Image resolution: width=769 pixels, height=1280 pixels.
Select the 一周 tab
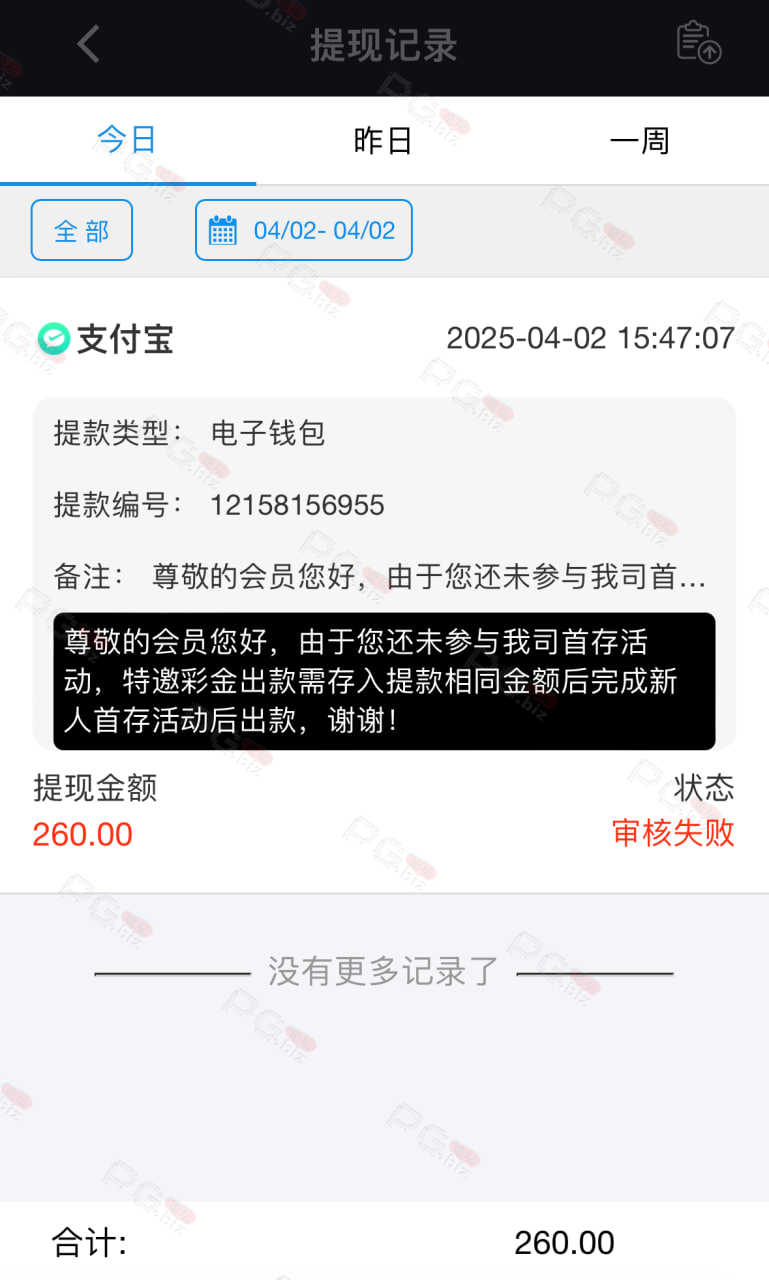(640, 140)
